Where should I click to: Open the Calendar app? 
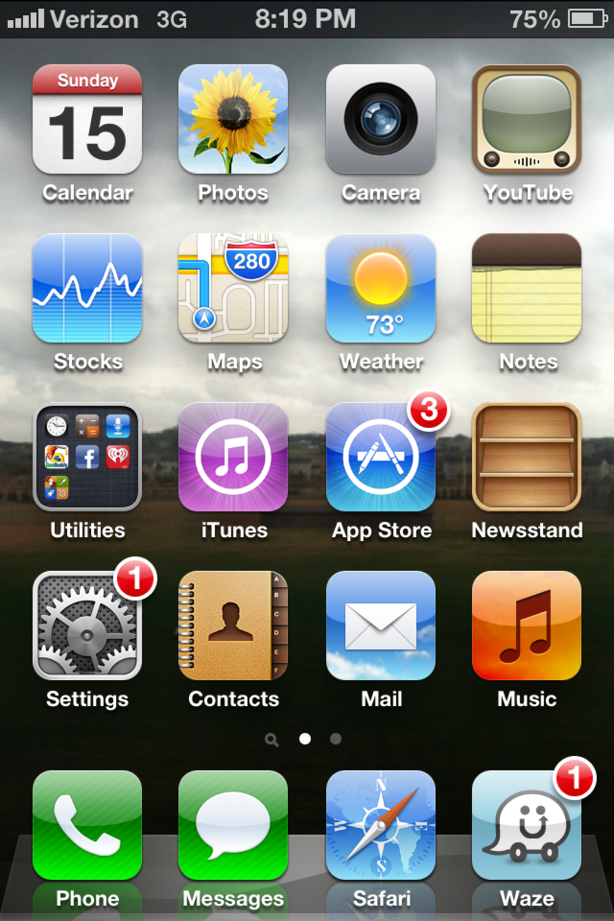87,120
